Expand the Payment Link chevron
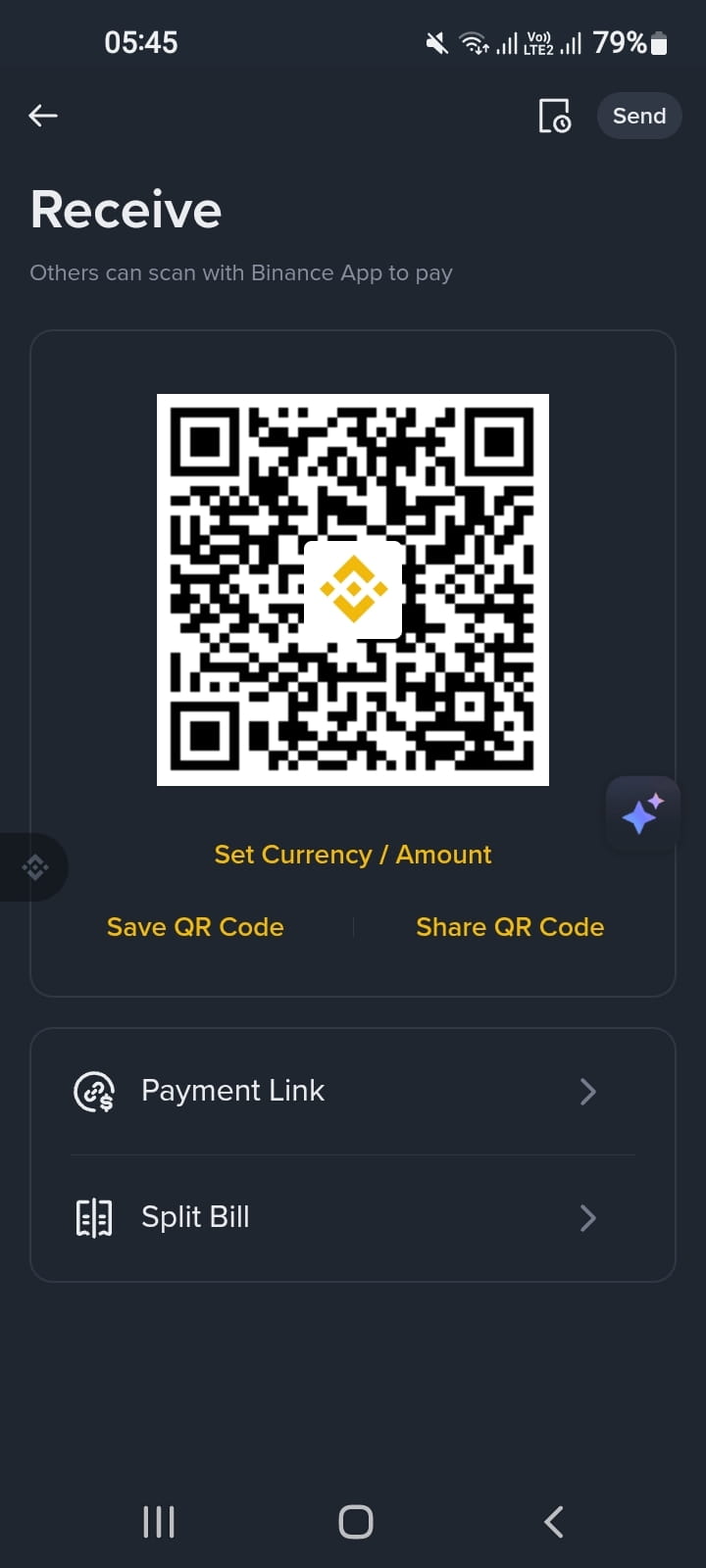Viewport: 706px width, 1568px height. point(587,1091)
